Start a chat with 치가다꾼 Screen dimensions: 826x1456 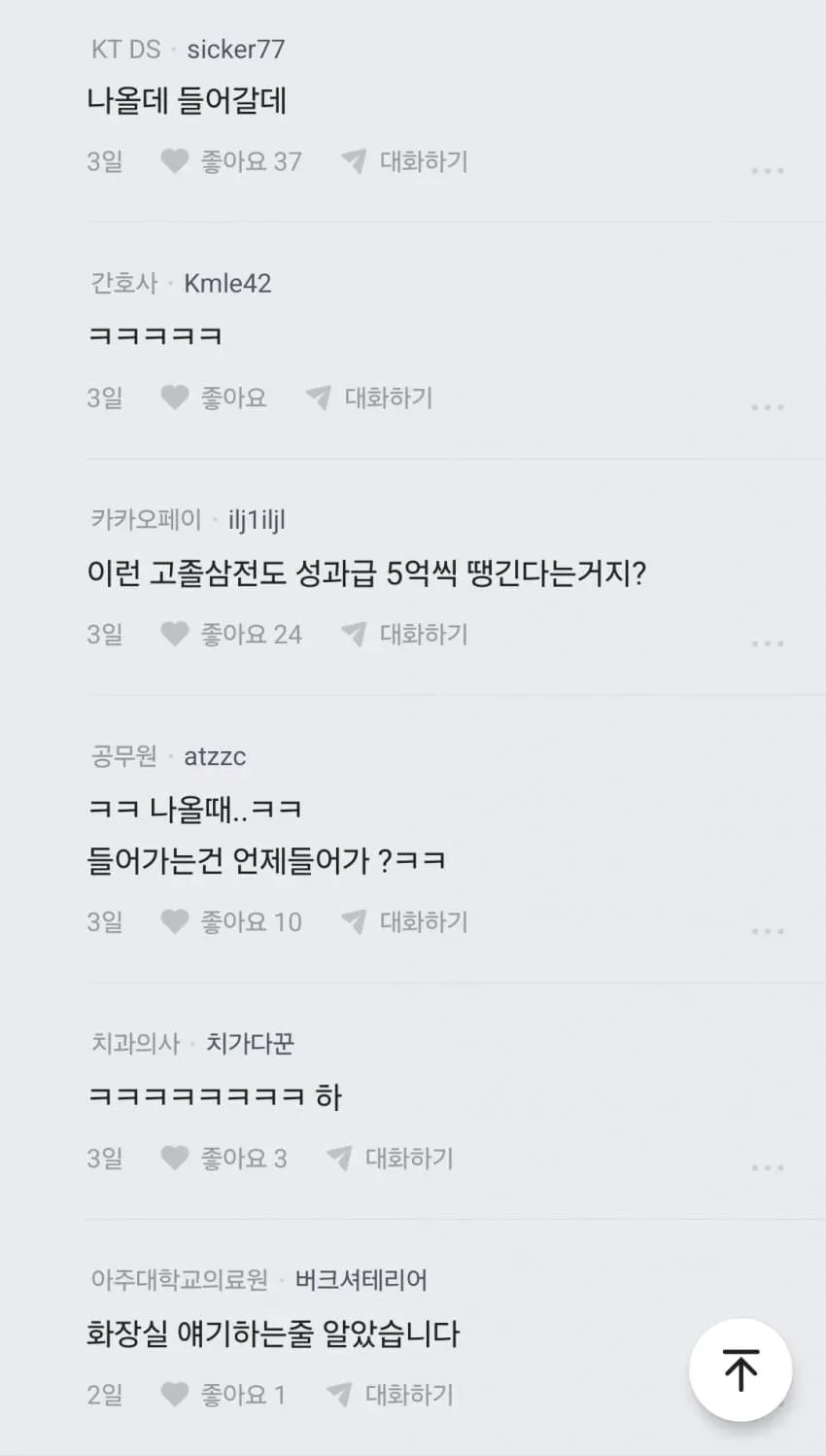(390, 1159)
